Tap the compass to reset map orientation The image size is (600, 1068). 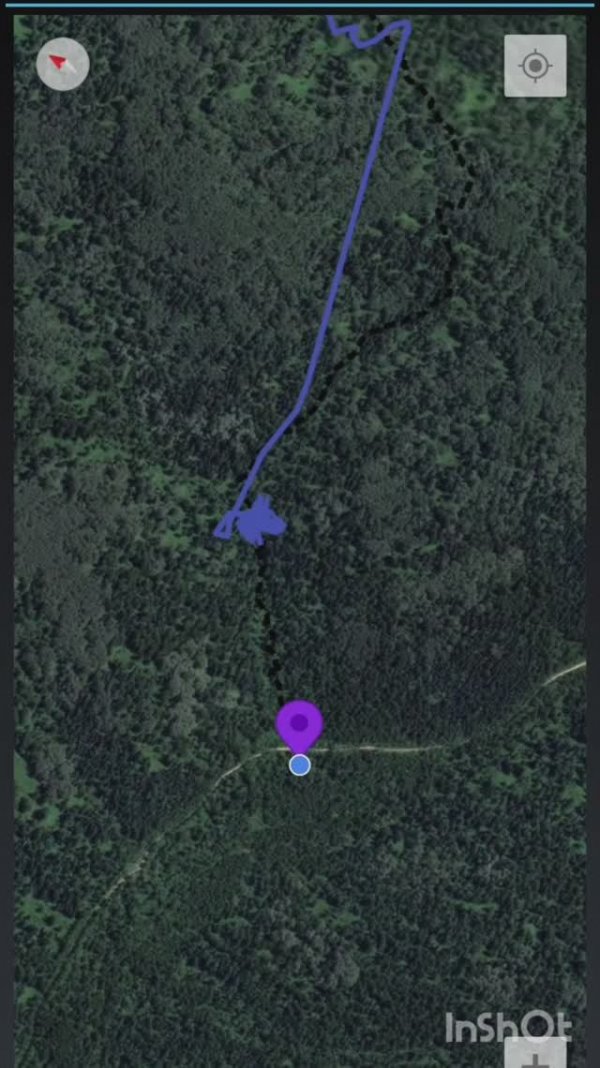(62, 64)
